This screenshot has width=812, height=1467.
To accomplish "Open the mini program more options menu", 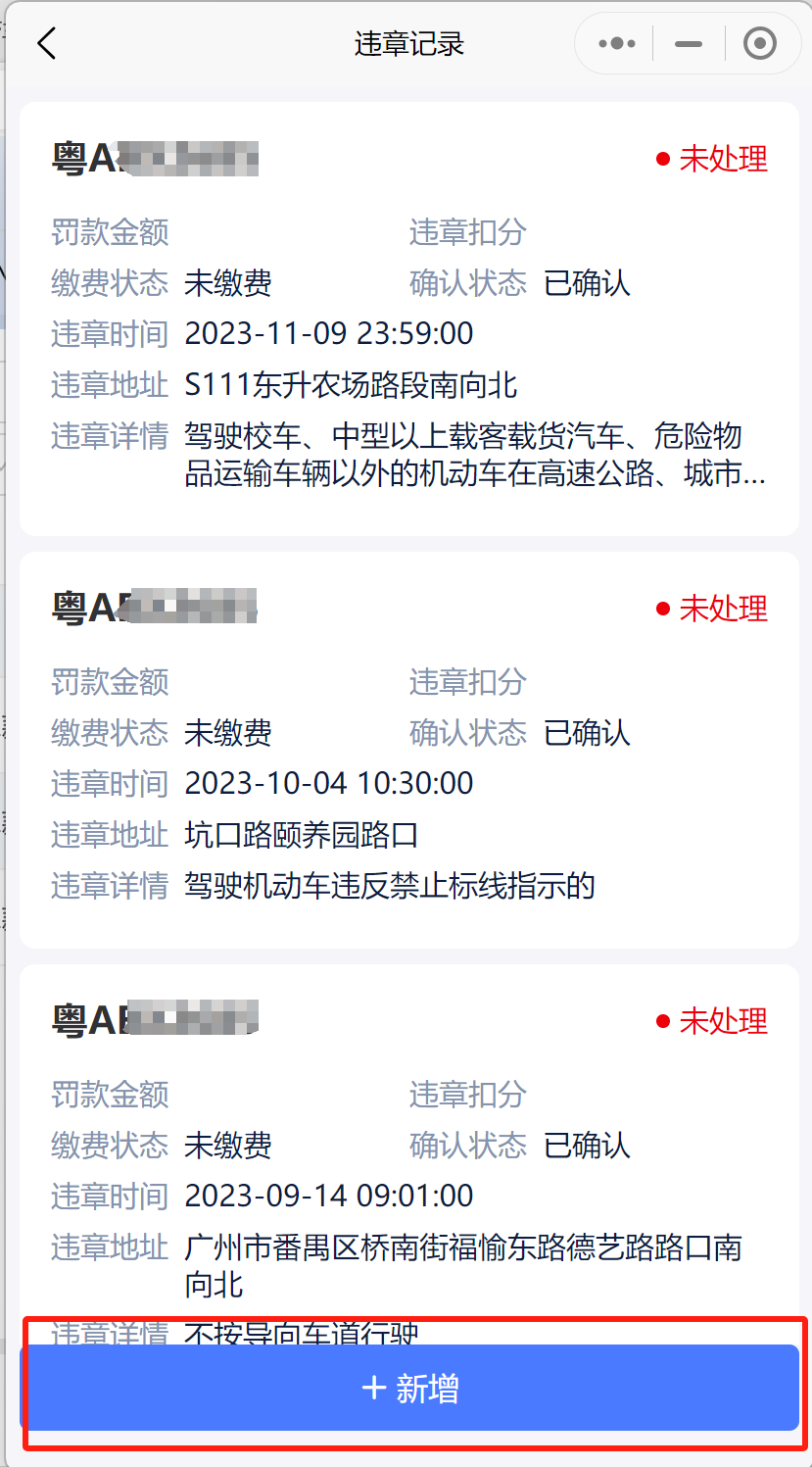I will [x=617, y=44].
